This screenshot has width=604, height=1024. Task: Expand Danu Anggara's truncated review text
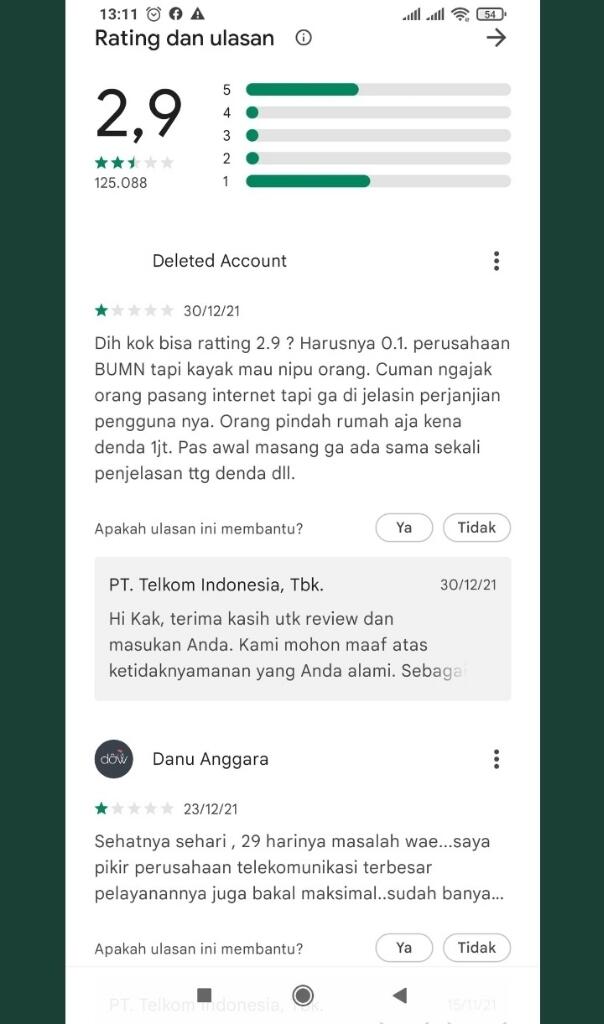[x=300, y=868]
